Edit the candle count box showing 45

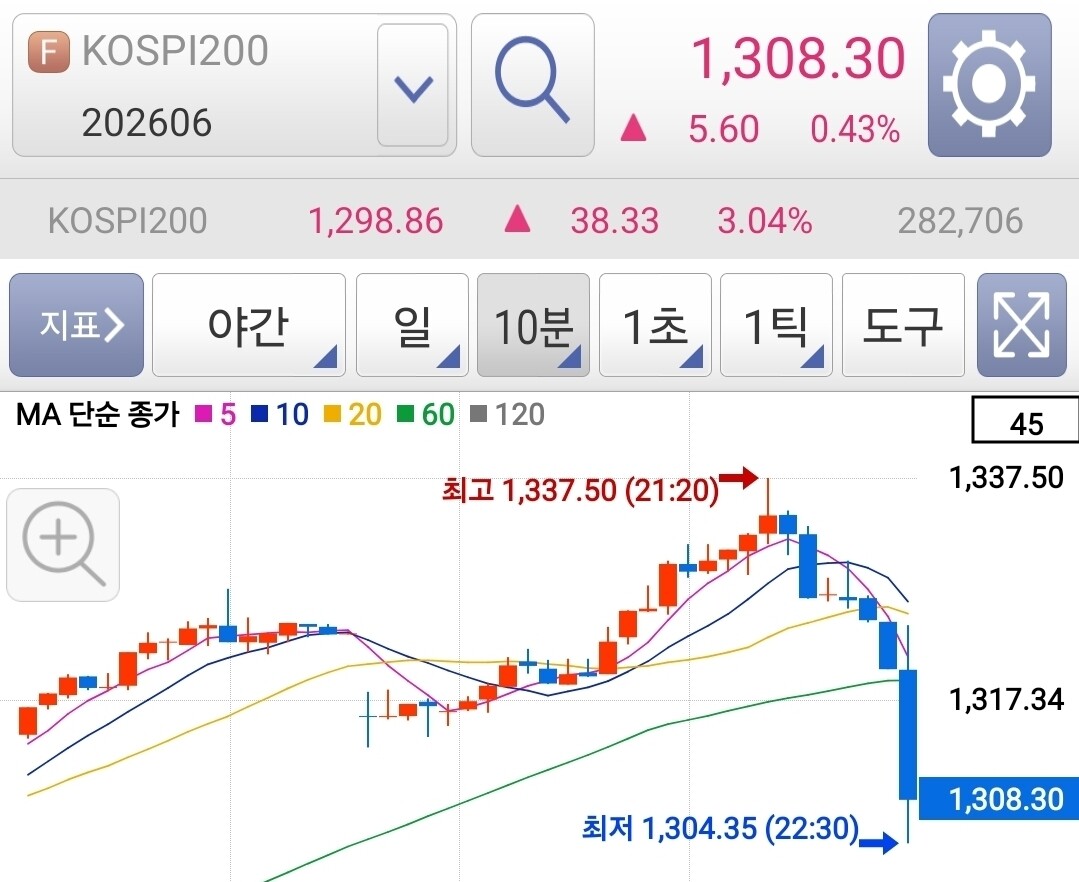(x=1025, y=420)
